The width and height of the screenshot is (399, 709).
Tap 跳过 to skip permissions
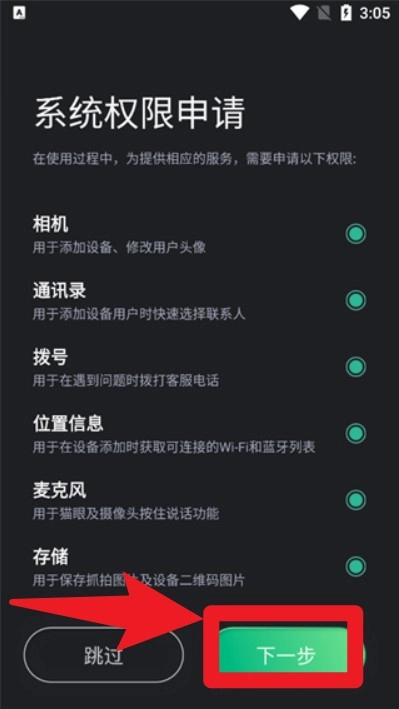pyautogui.click(x=104, y=653)
